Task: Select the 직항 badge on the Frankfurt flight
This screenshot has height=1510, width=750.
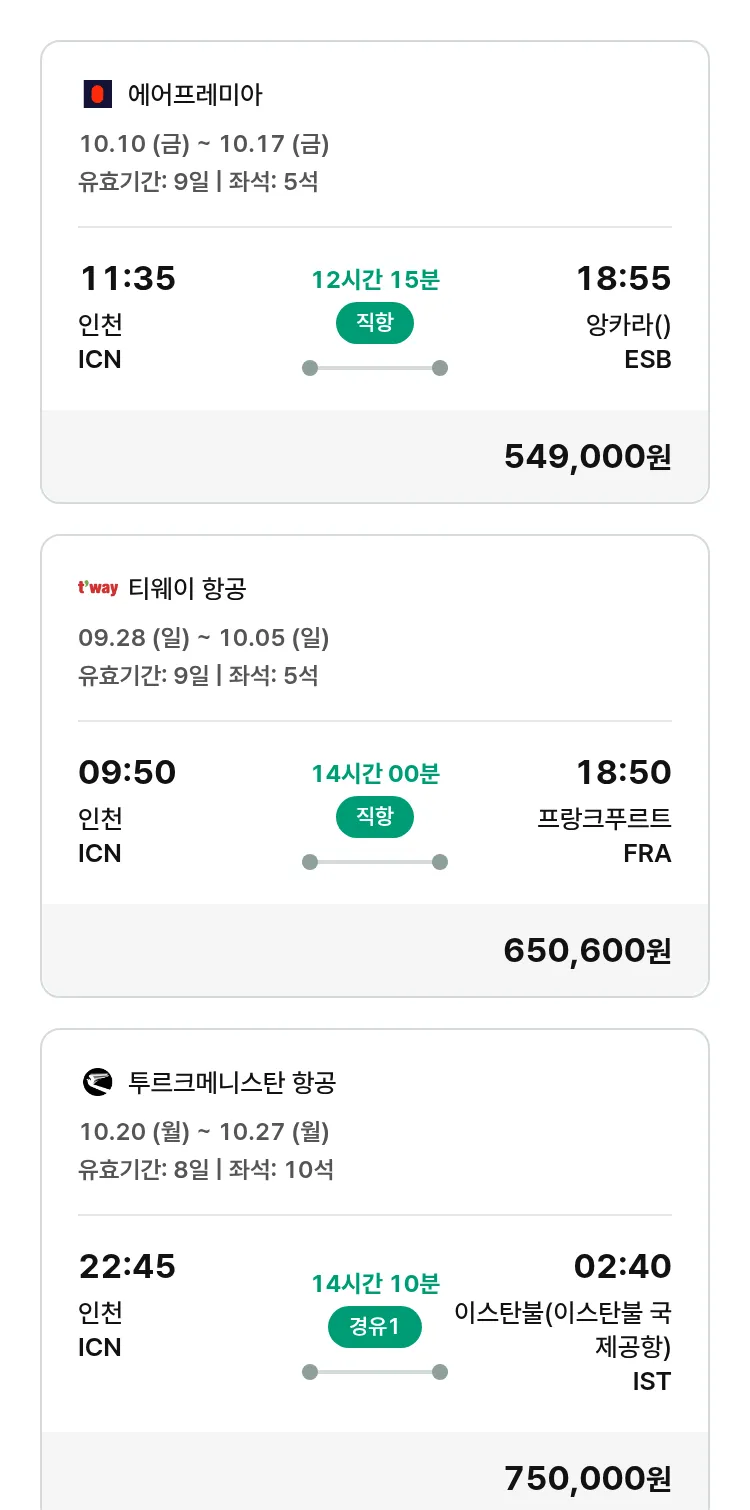Action: click(x=374, y=817)
